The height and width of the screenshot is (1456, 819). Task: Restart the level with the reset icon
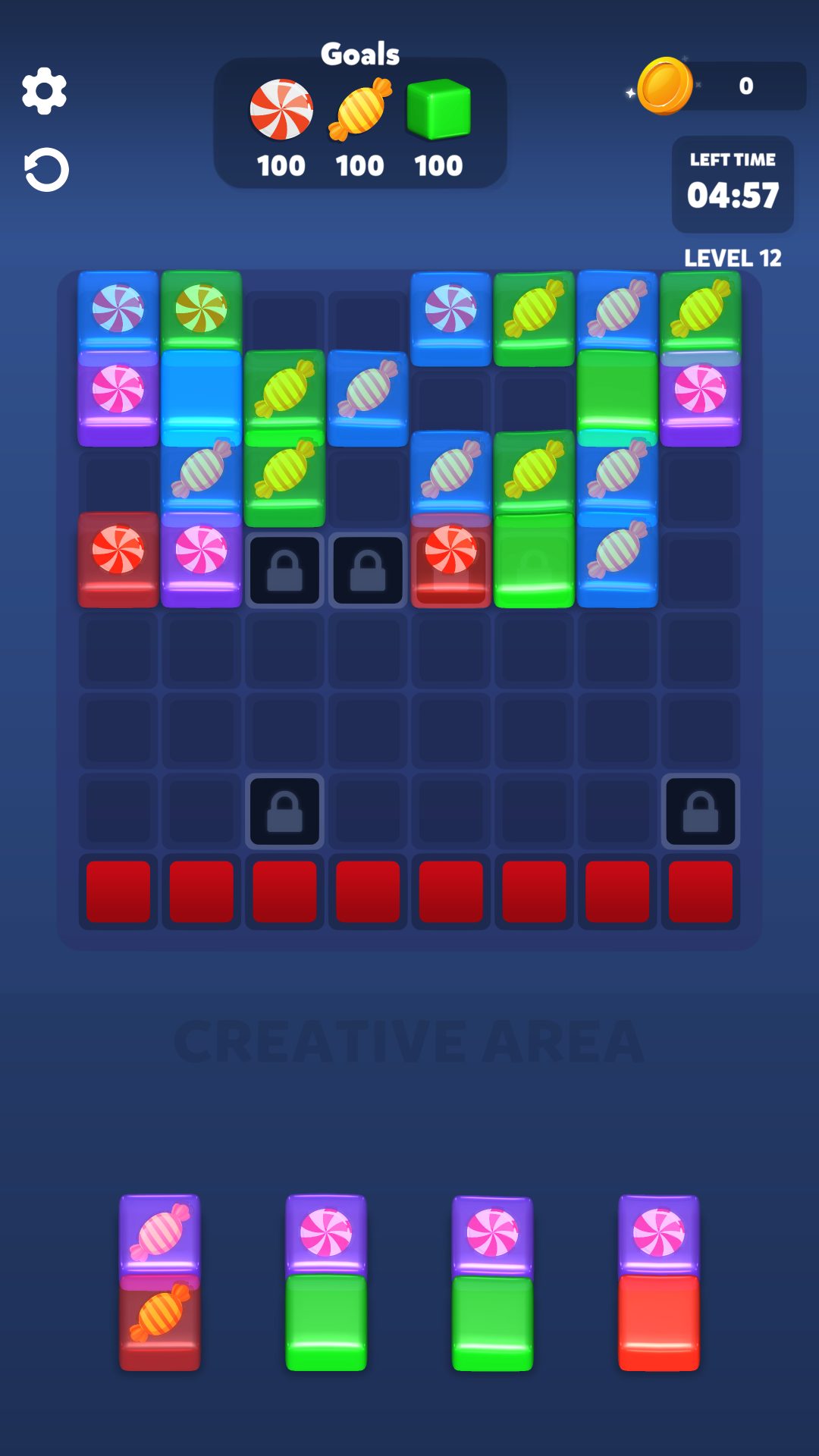click(x=46, y=169)
